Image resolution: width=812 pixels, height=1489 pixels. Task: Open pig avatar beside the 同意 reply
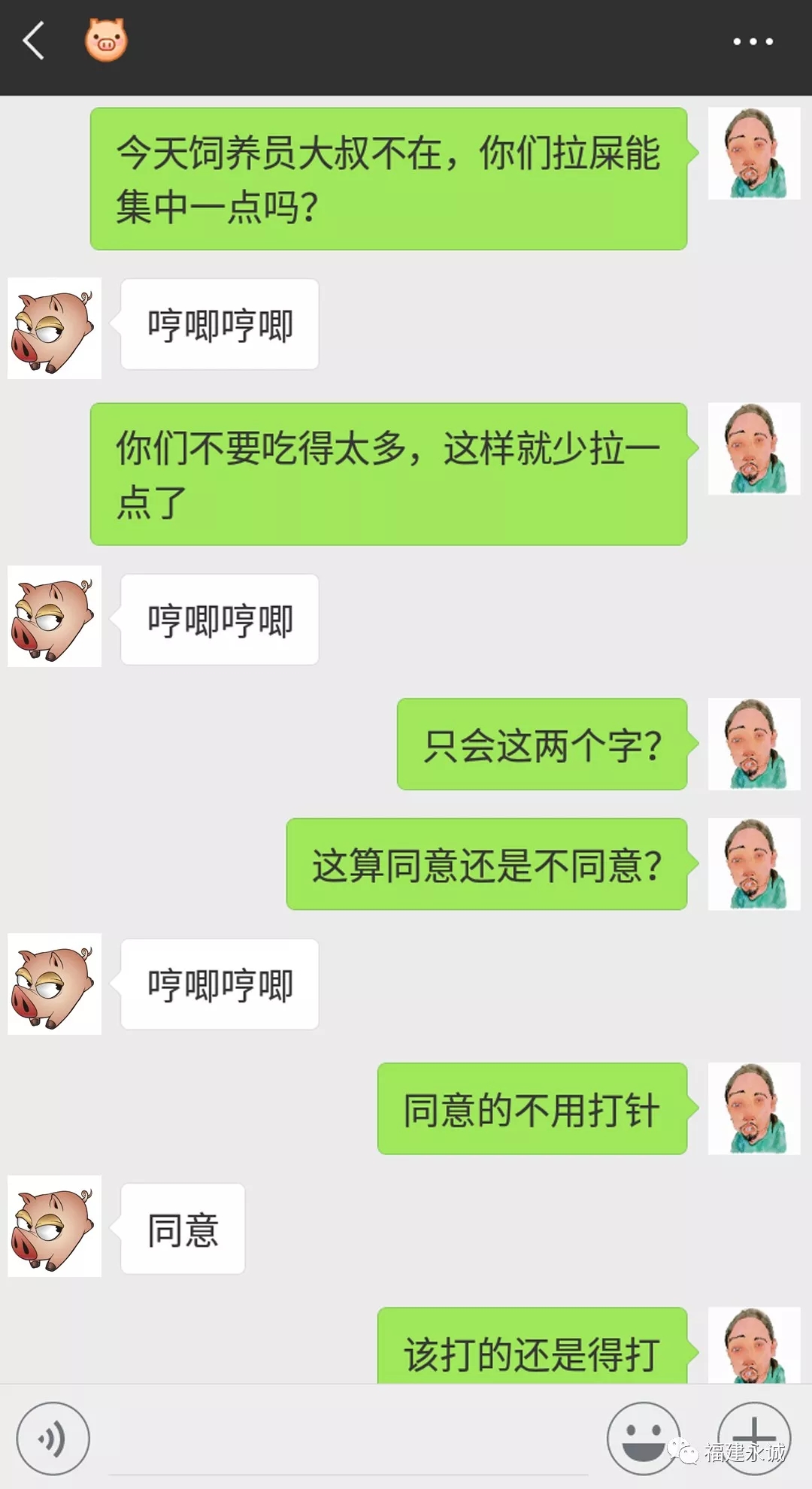54,1226
